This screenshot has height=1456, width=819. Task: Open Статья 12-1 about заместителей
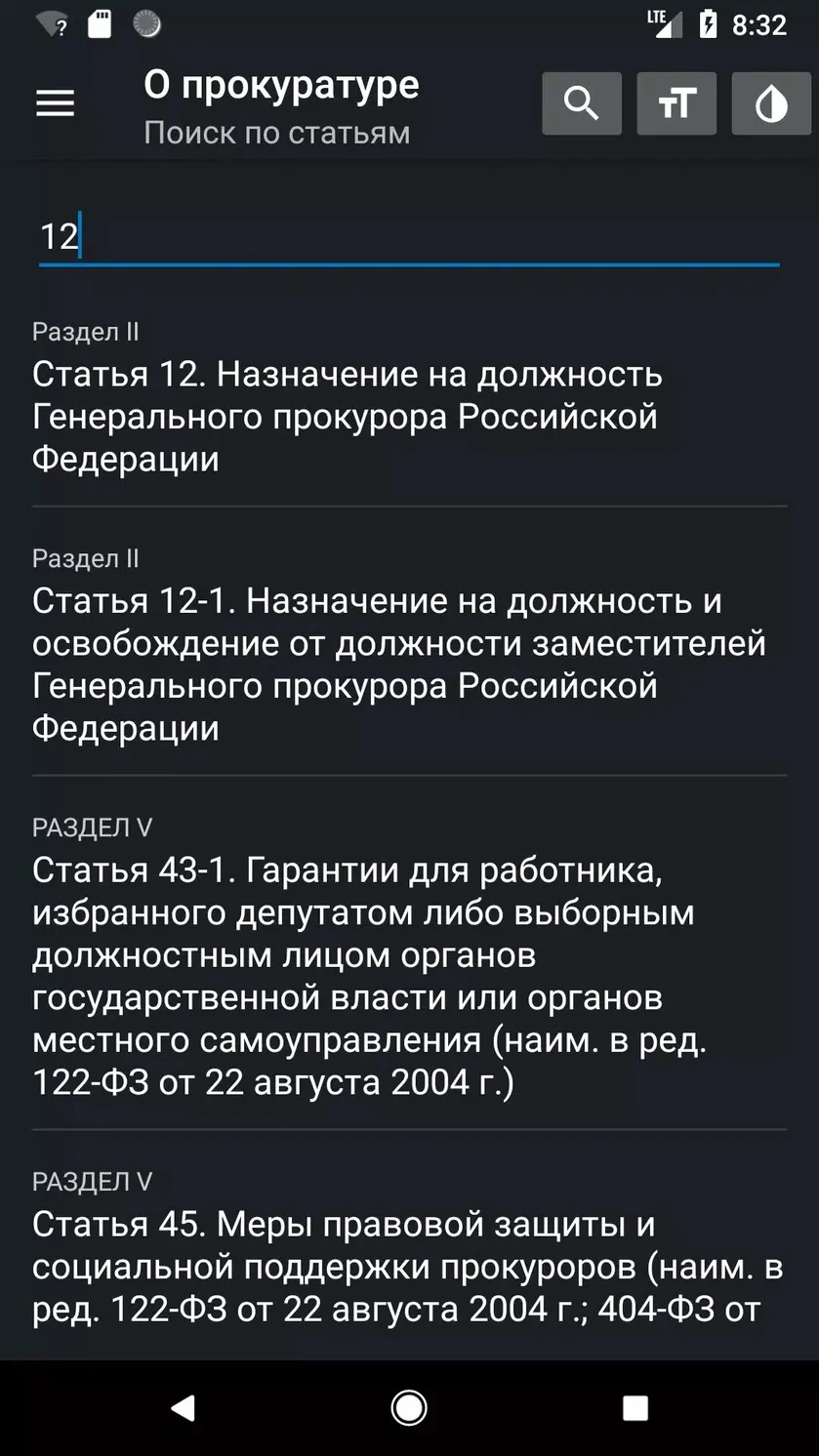[x=409, y=641]
